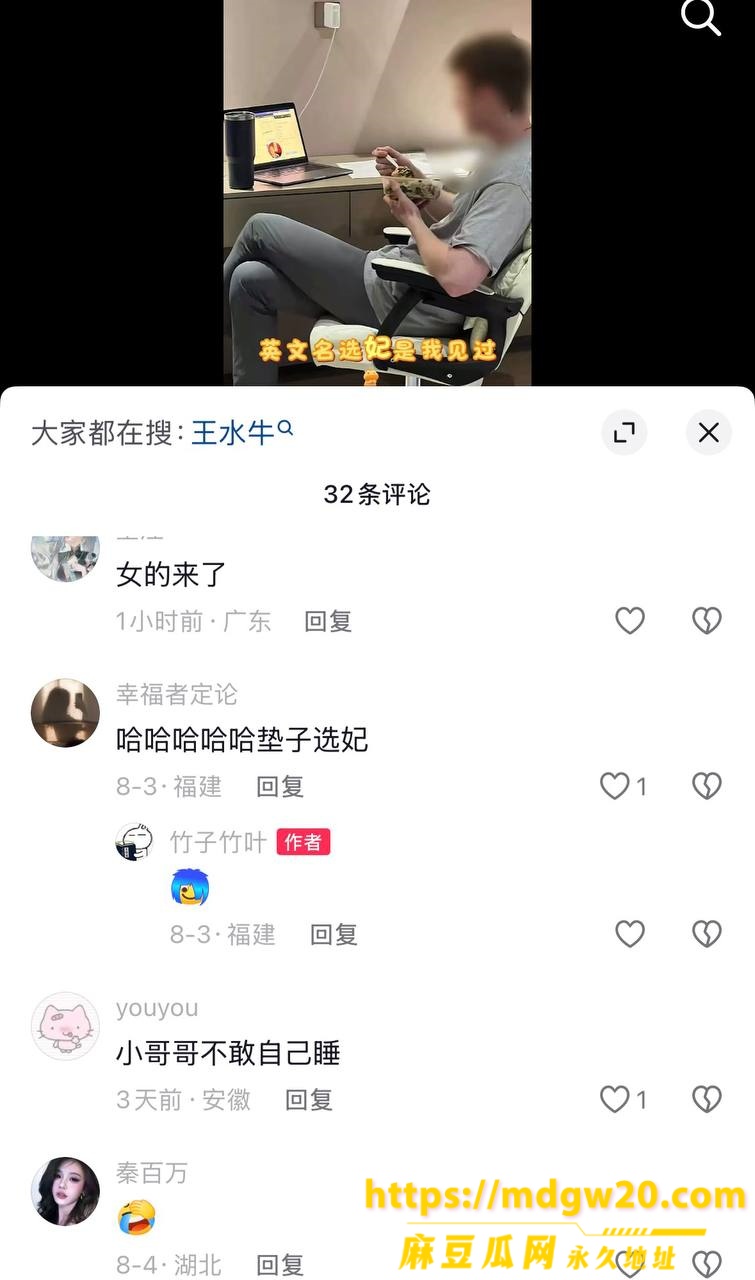Dislike youyou's comment
The height and width of the screenshot is (1280, 755).
(707, 1099)
